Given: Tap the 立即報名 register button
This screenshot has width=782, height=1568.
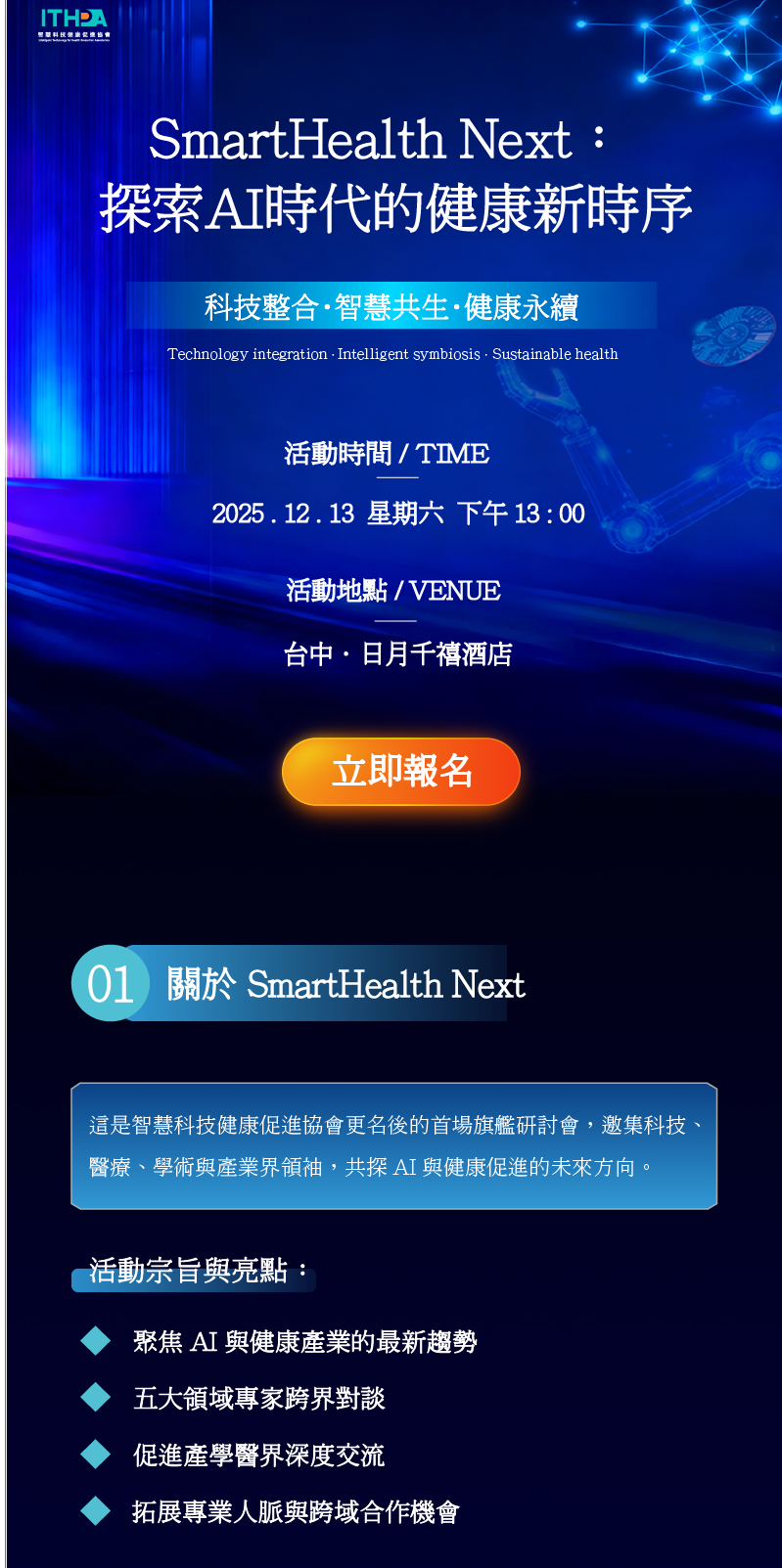Looking at the screenshot, I should (401, 772).
